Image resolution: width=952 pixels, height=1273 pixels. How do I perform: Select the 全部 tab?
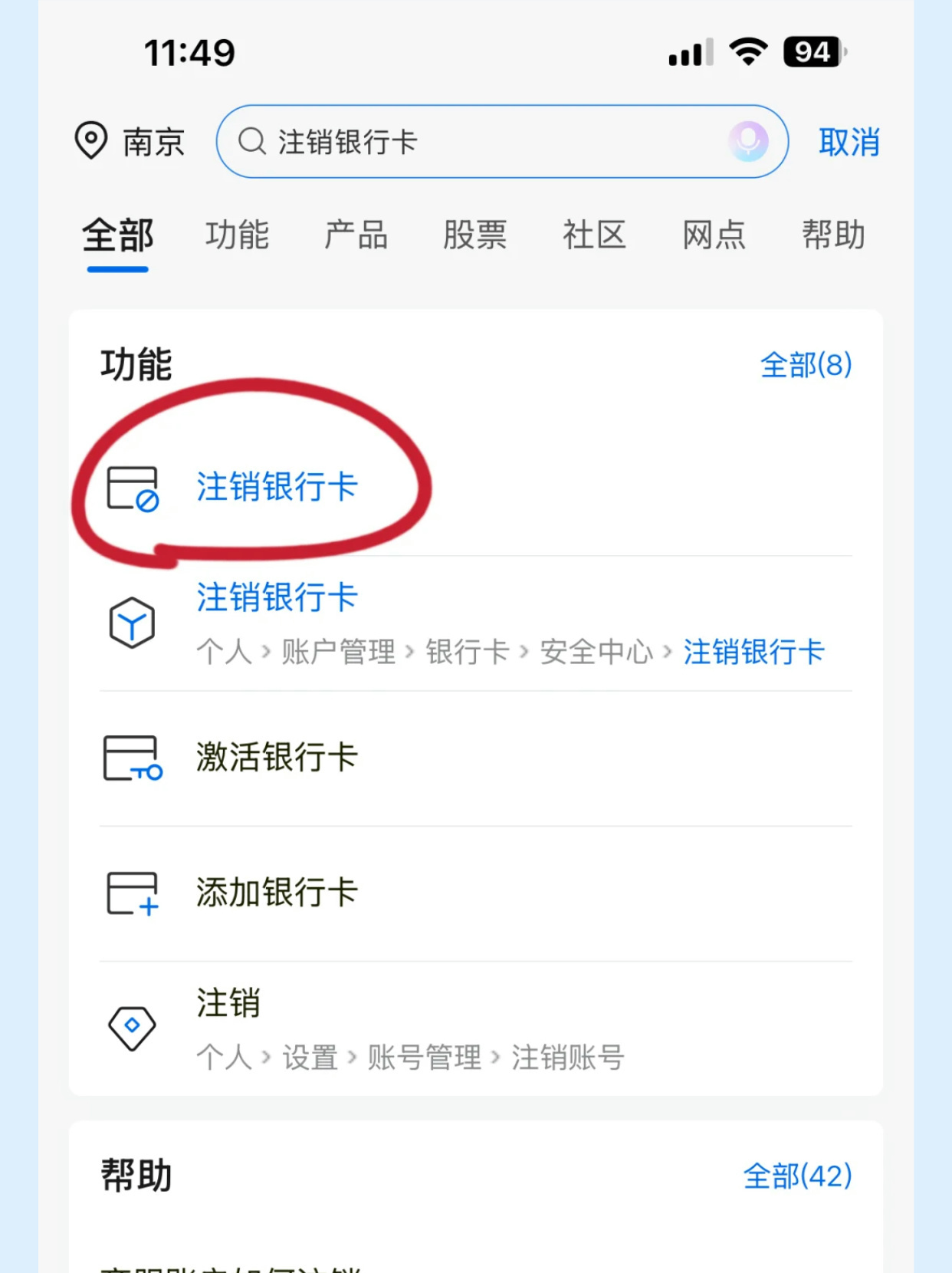118,235
